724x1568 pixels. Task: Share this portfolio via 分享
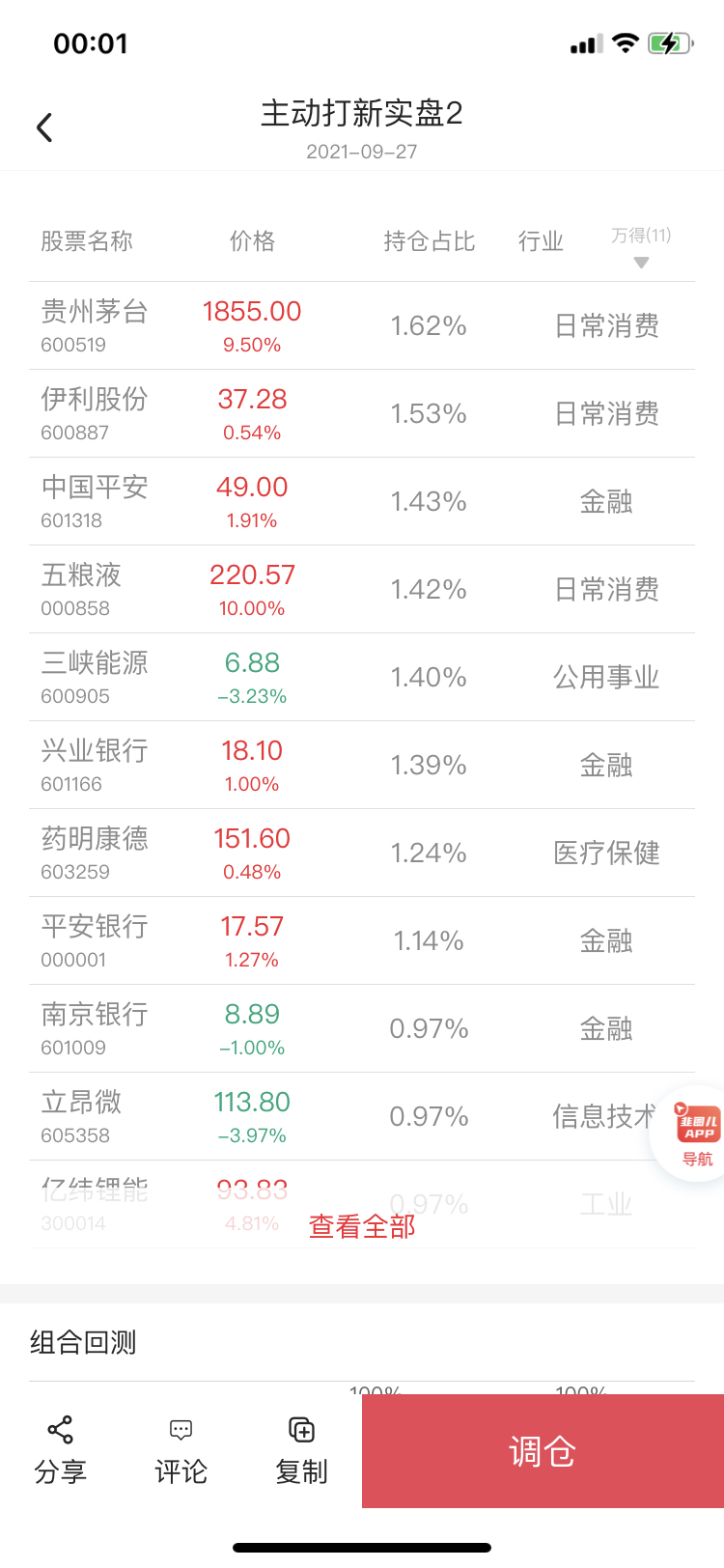coord(60,1450)
